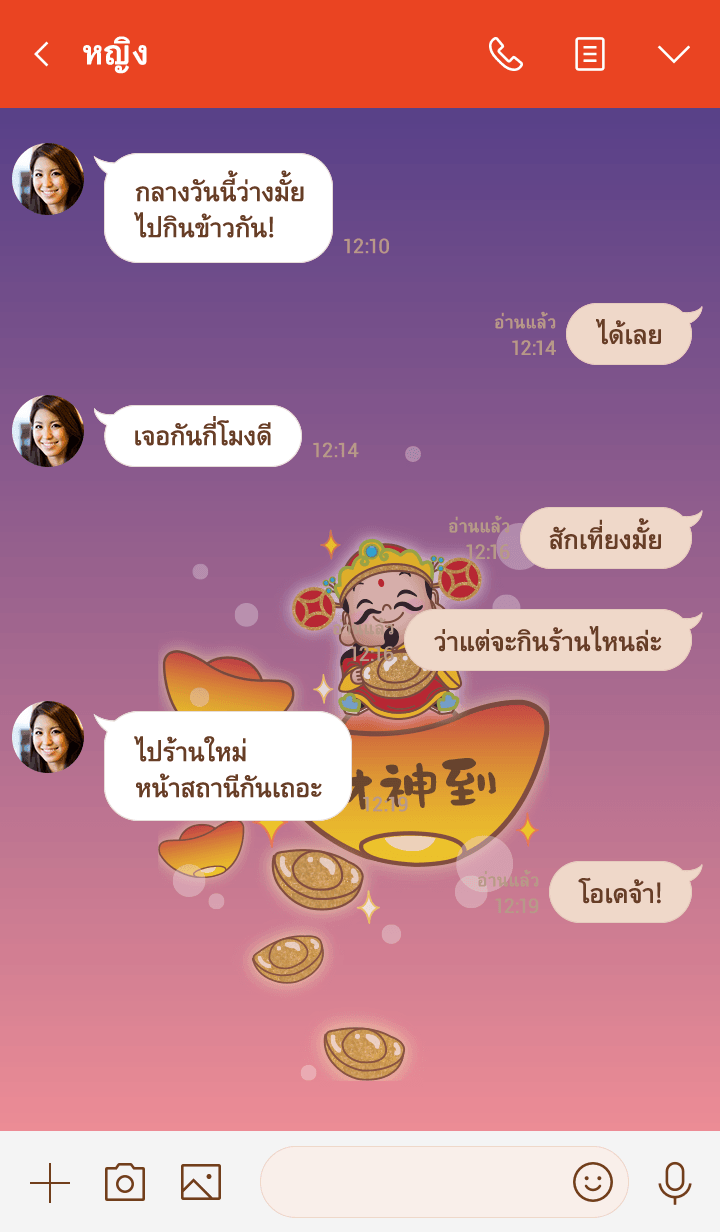View หญิง's profile photo beside กลางวันนี้ว่างมั้ย

click(48, 179)
